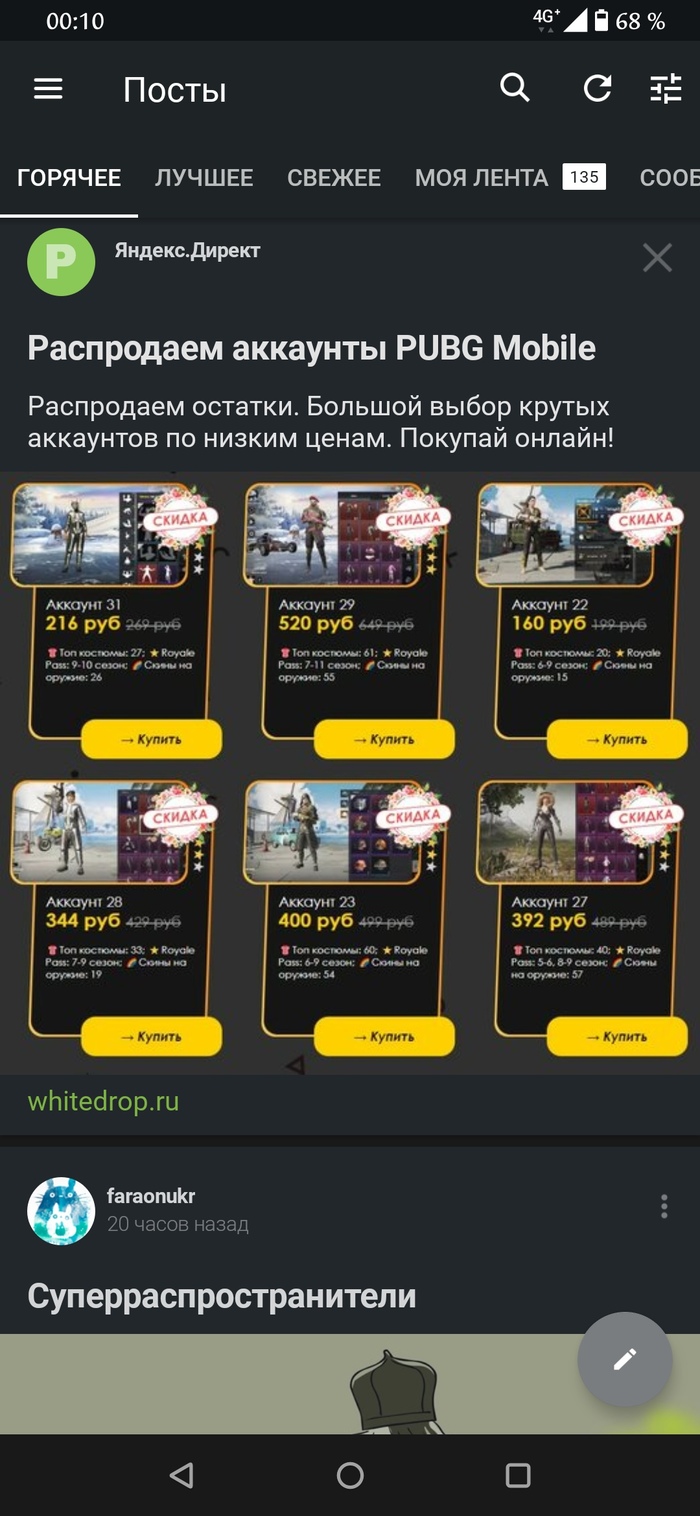
Task: Dismiss the Яндекс.Директ ad
Action: coord(657,258)
